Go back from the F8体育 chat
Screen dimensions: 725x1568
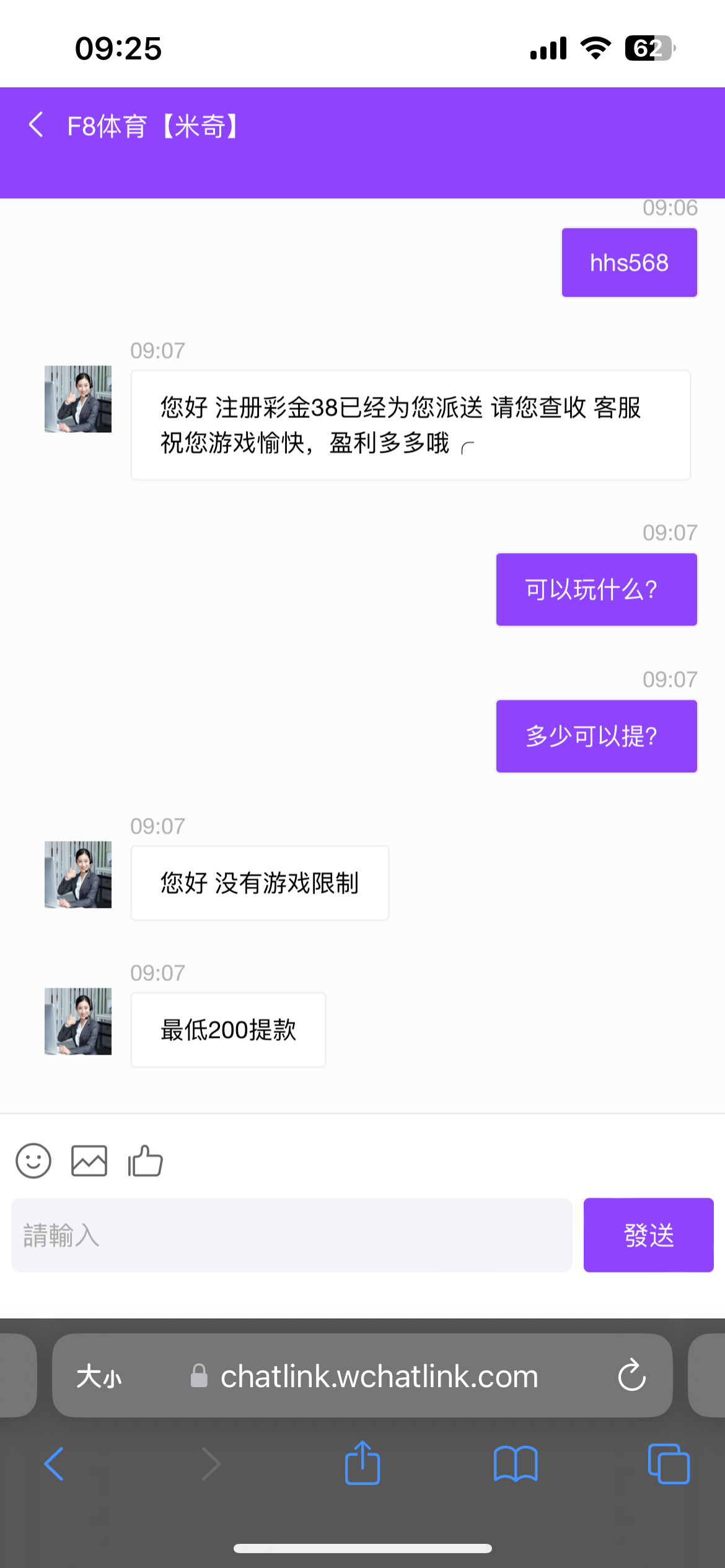coord(37,125)
